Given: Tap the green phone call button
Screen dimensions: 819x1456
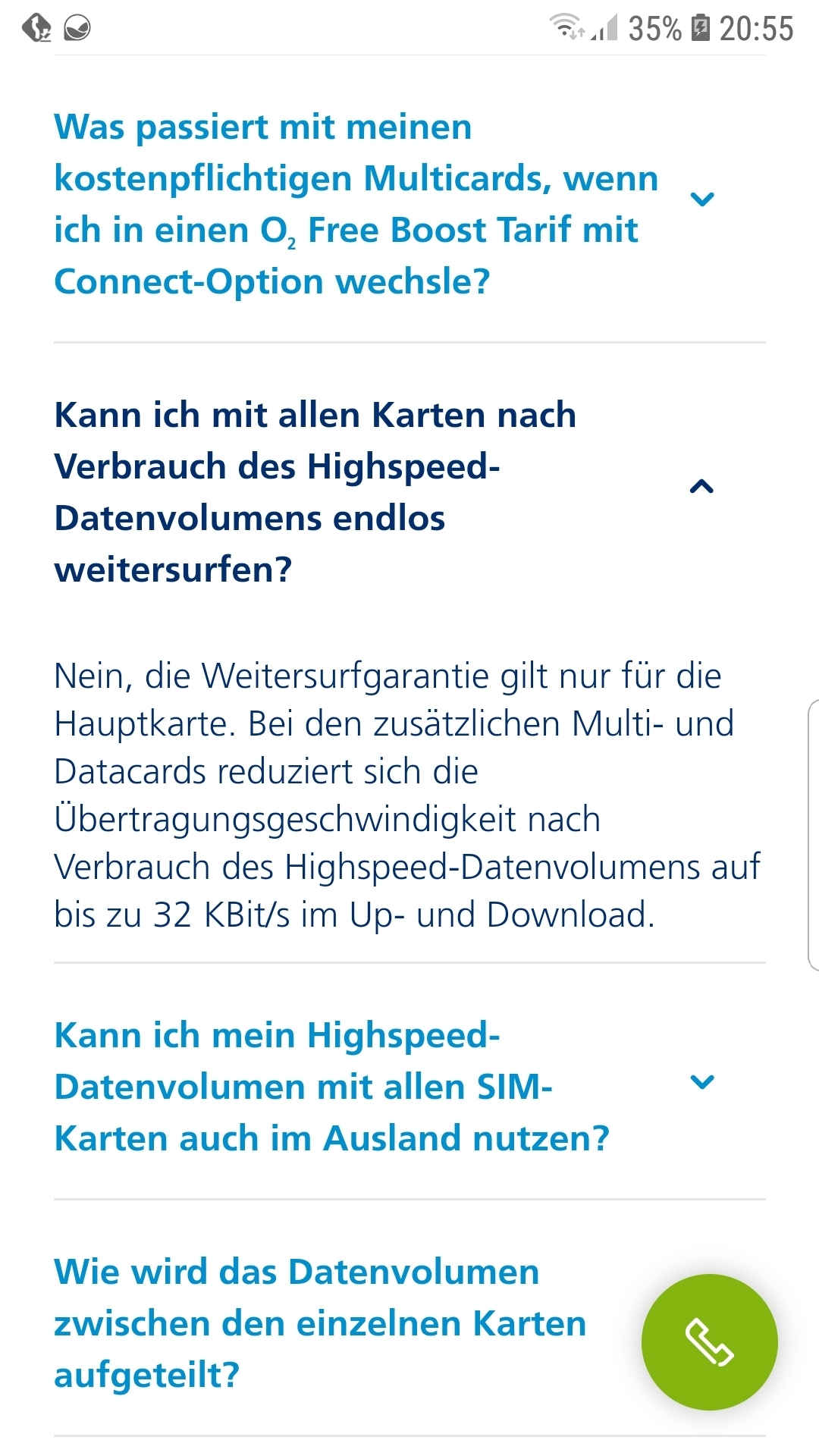Looking at the screenshot, I should [709, 1341].
